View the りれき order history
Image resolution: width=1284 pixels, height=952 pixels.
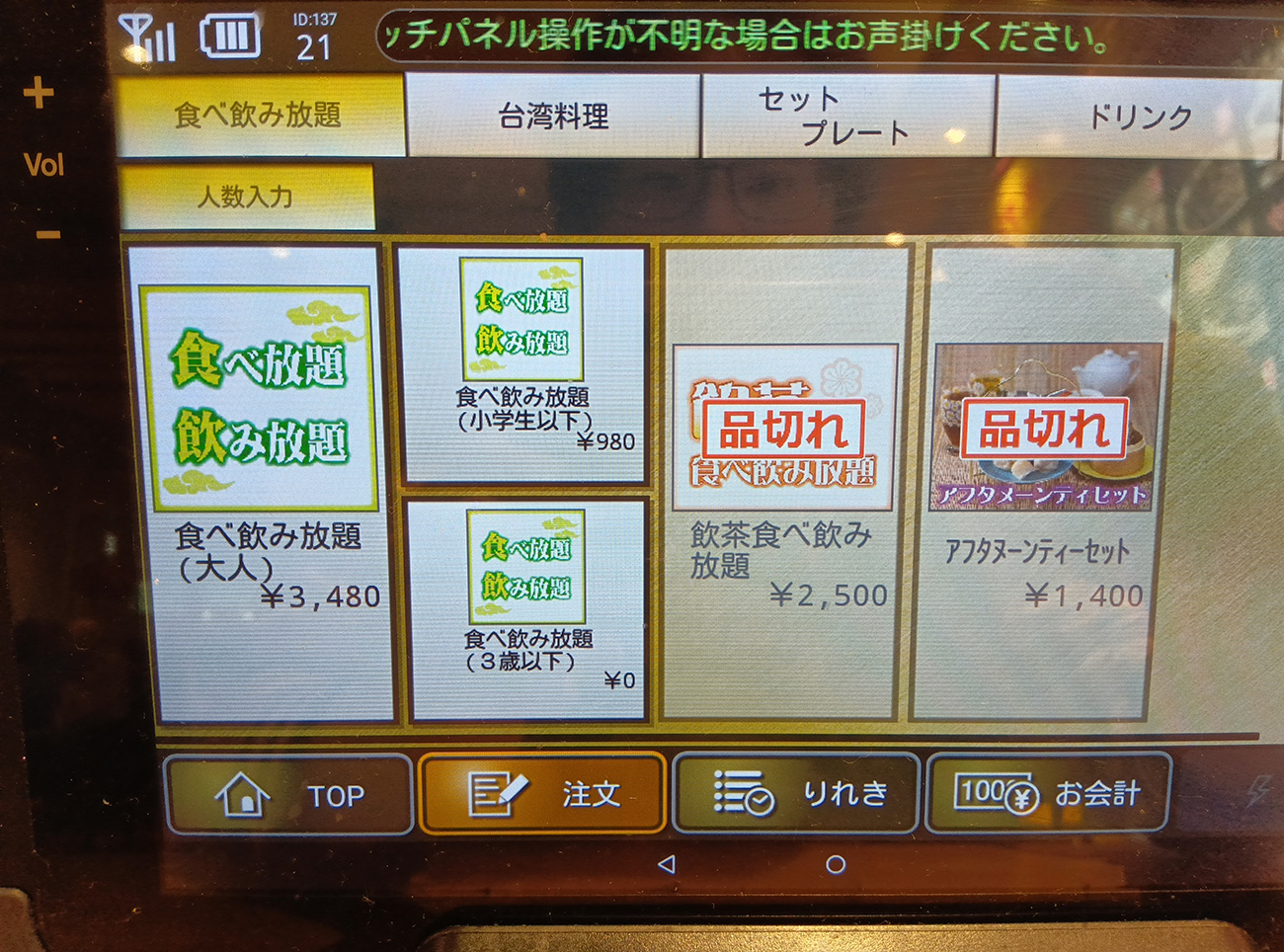tap(796, 794)
